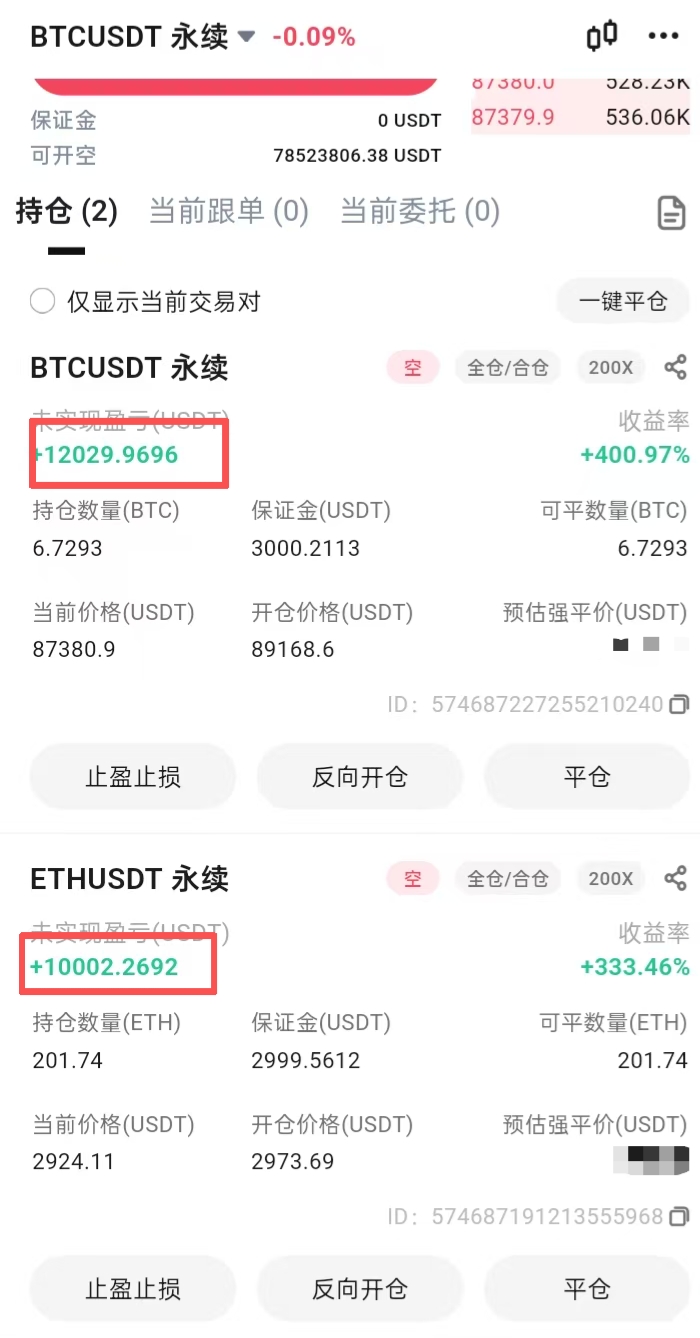The height and width of the screenshot is (1338, 700).
Task: Tap 反向开仓 for the BTCUSDT position
Action: [x=359, y=777]
